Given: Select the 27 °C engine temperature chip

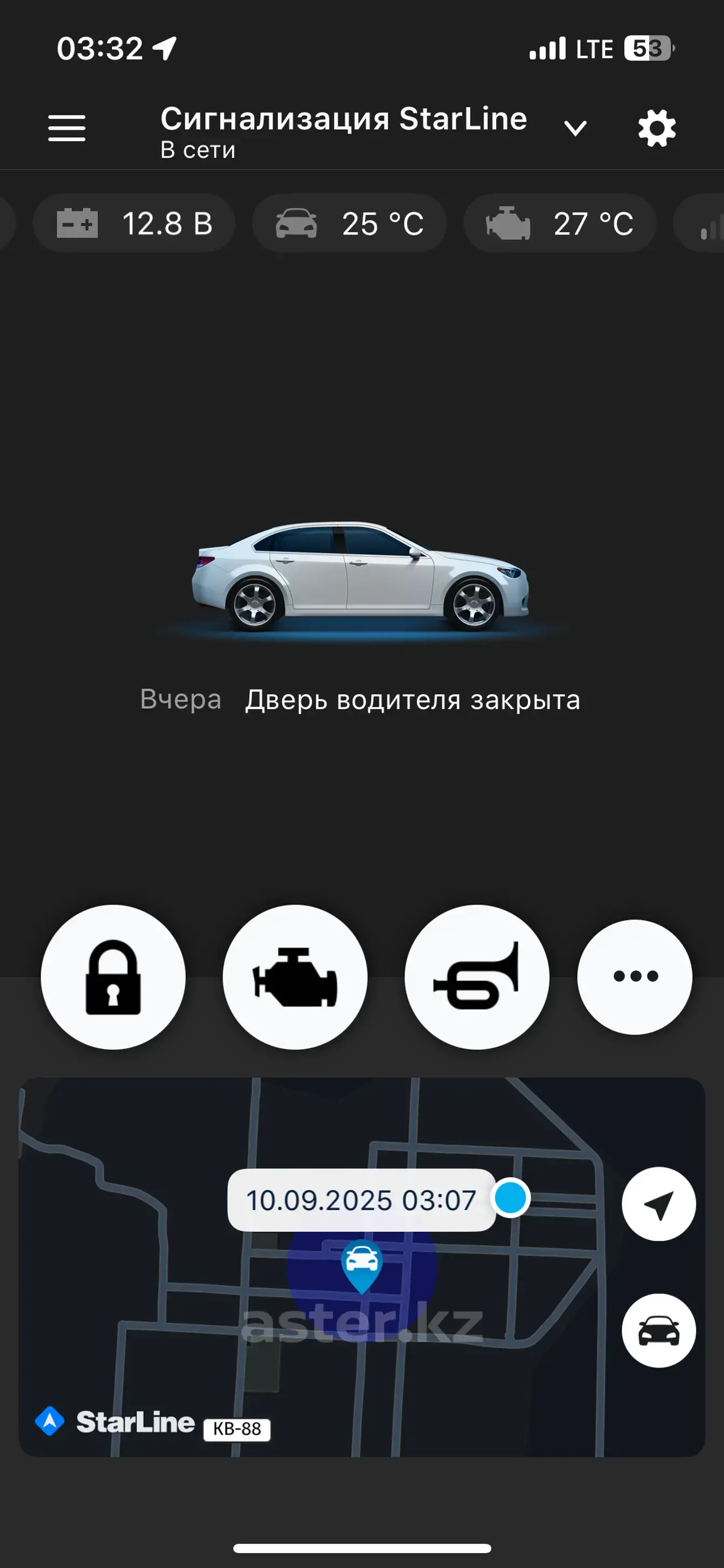Looking at the screenshot, I should tap(560, 223).
